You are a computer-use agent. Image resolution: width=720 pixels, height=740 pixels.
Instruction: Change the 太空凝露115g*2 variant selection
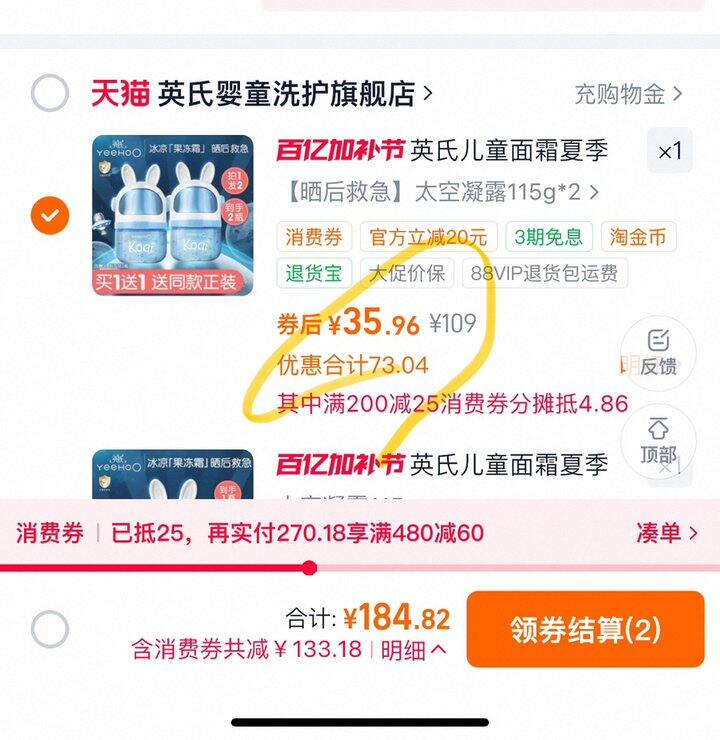coord(438,191)
